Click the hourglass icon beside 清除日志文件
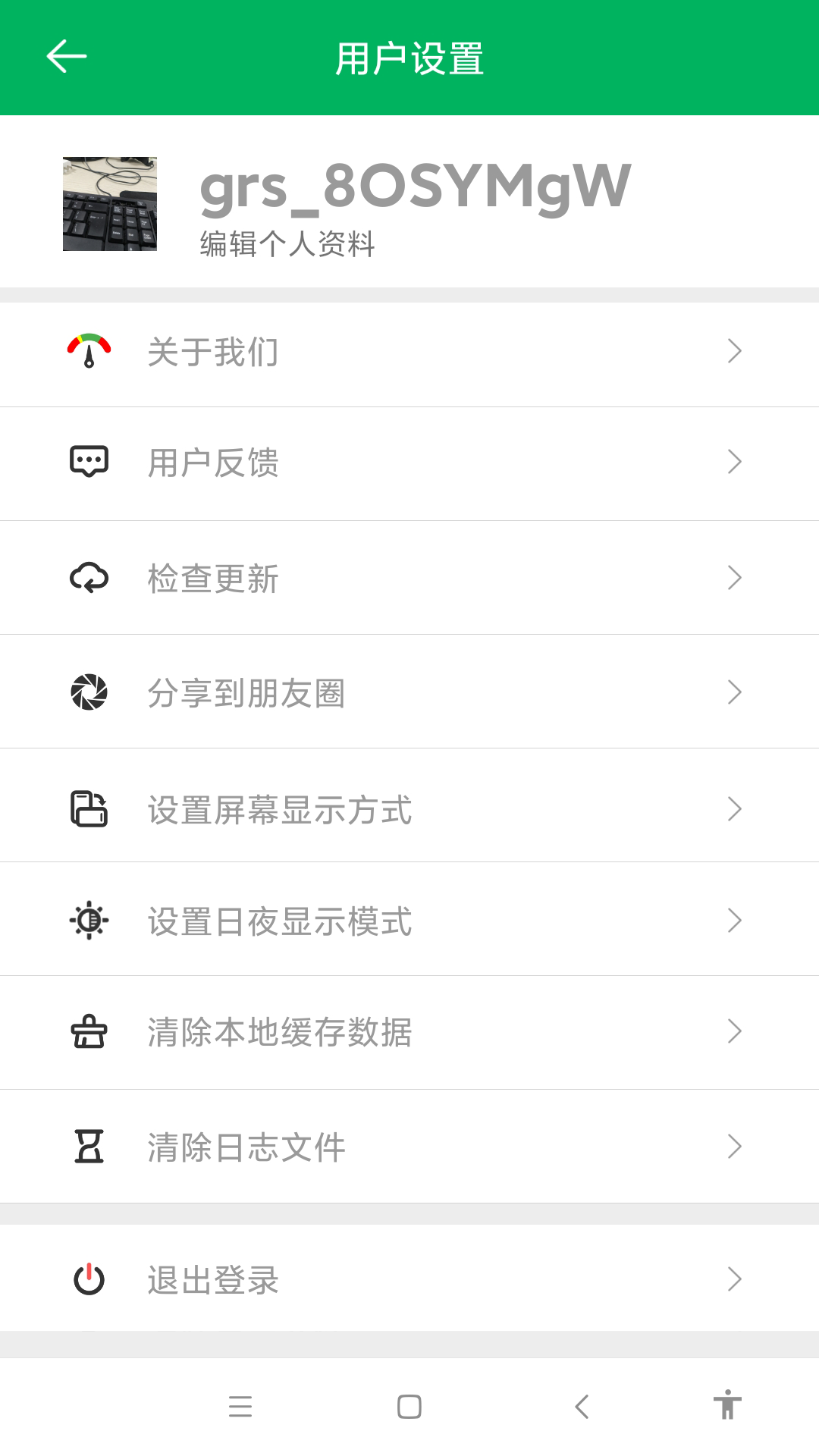Image resolution: width=819 pixels, height=1456 pixels. pyautogui.click(x=88, y=1147)
